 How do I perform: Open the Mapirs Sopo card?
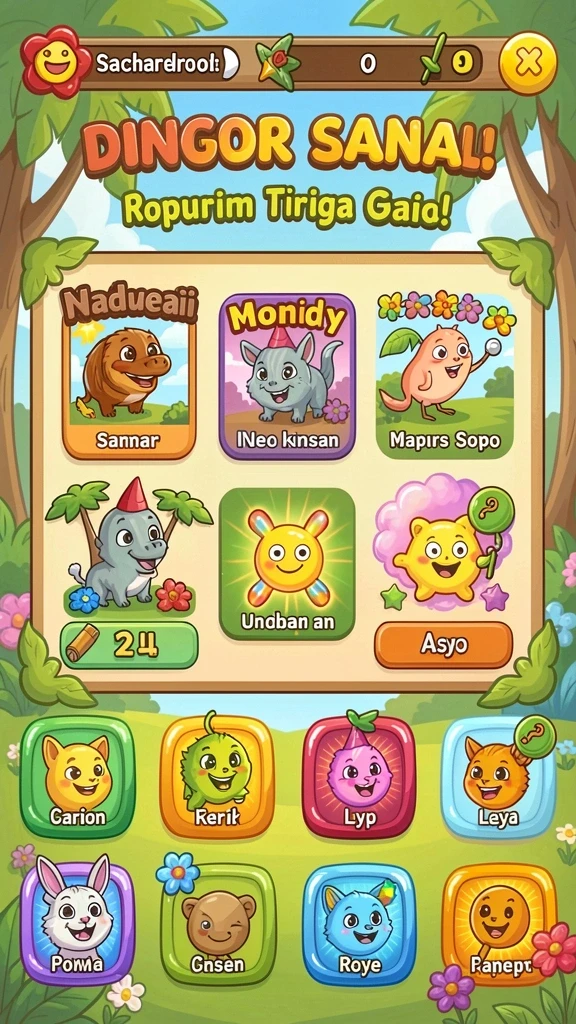(x=445, y=376)
